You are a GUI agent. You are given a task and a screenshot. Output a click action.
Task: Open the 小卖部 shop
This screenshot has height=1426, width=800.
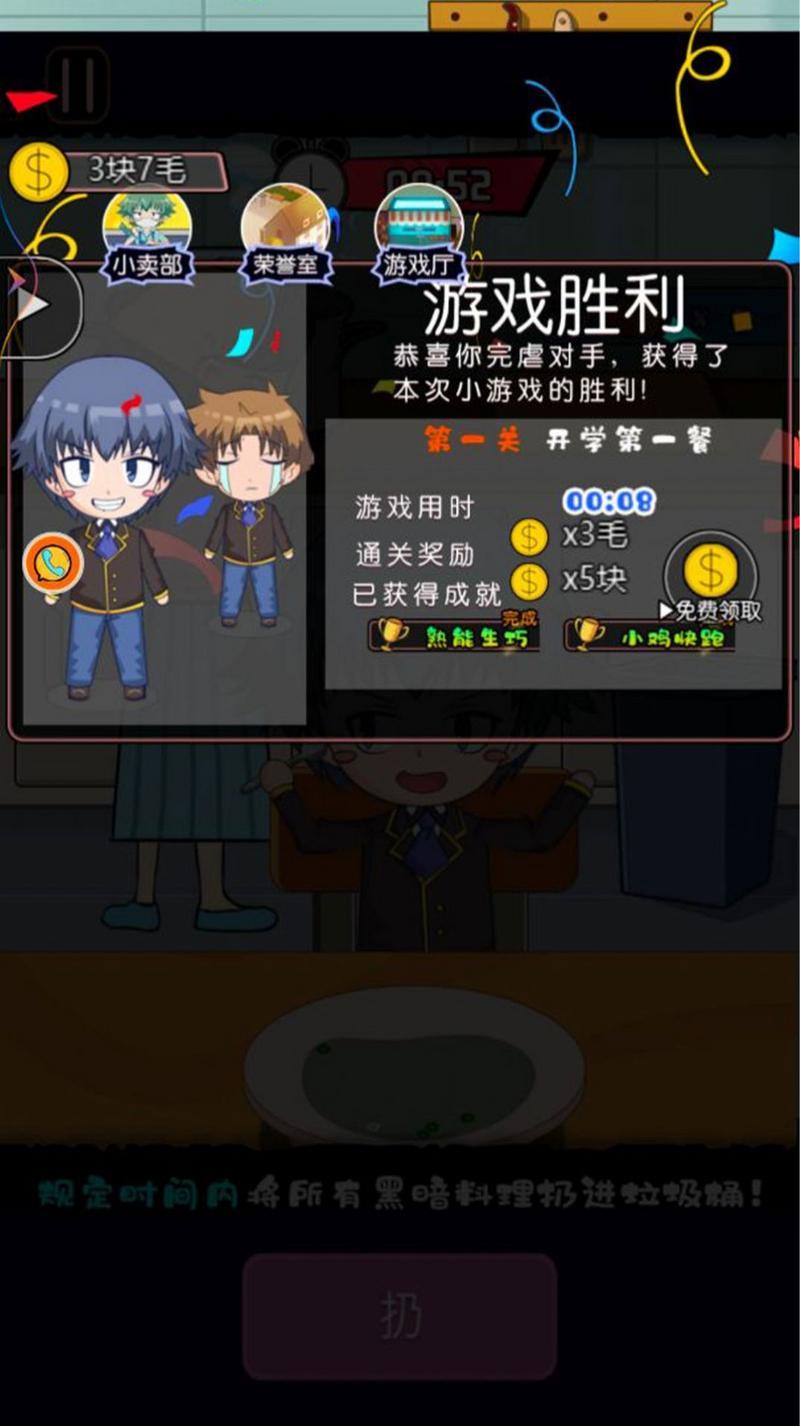pyautogui.click(x=147, y=232)
